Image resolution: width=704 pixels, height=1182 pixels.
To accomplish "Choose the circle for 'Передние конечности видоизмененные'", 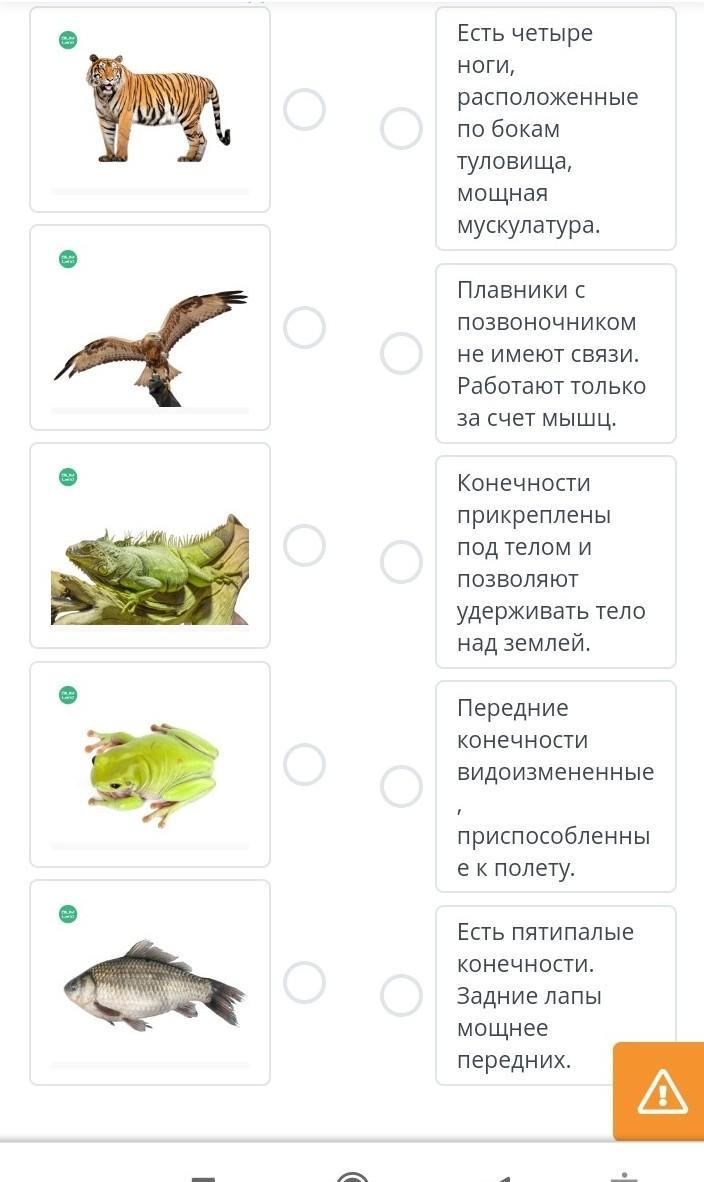I will (x=401, y=786).
